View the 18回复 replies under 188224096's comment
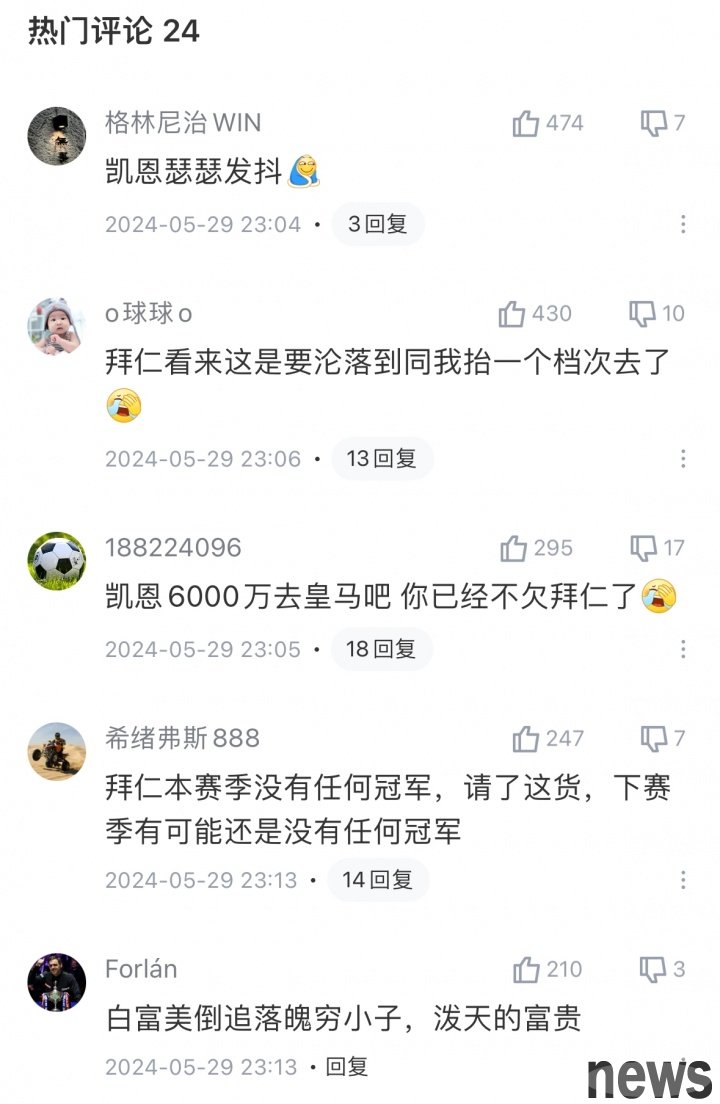The image size is (720, 1104). pos(380,649)
